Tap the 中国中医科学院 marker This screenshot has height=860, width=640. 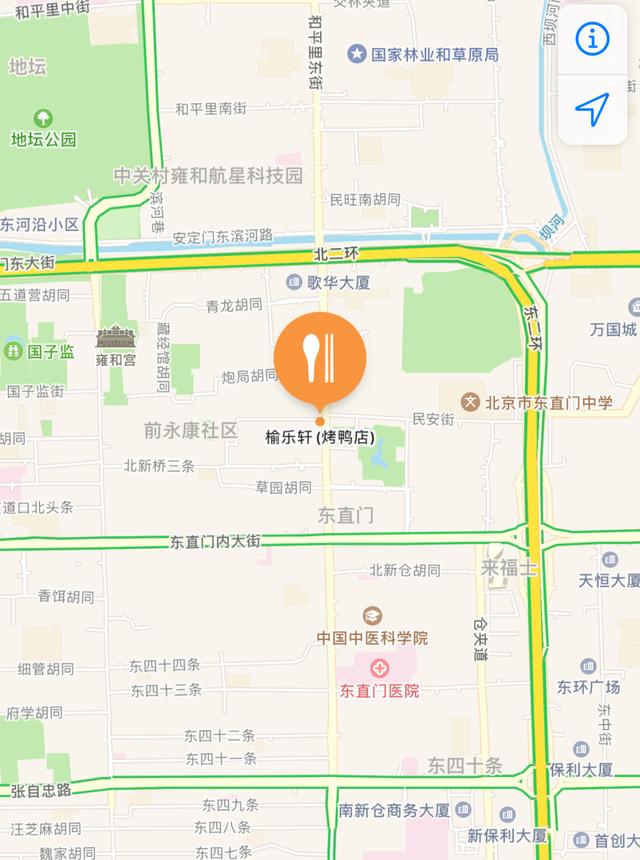click(x=372, y=615)
